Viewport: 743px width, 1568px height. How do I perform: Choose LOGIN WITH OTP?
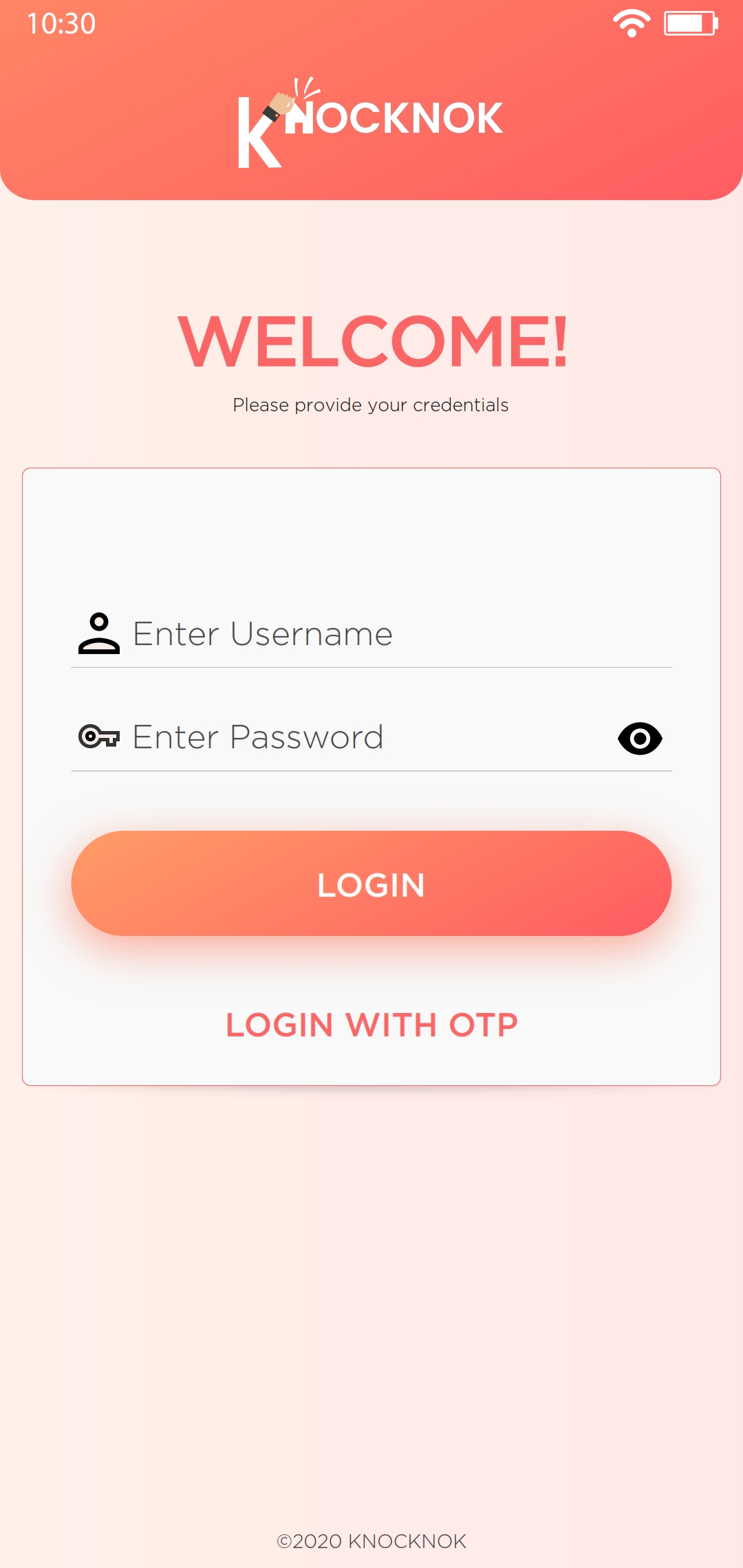(x=371, y=1025)
